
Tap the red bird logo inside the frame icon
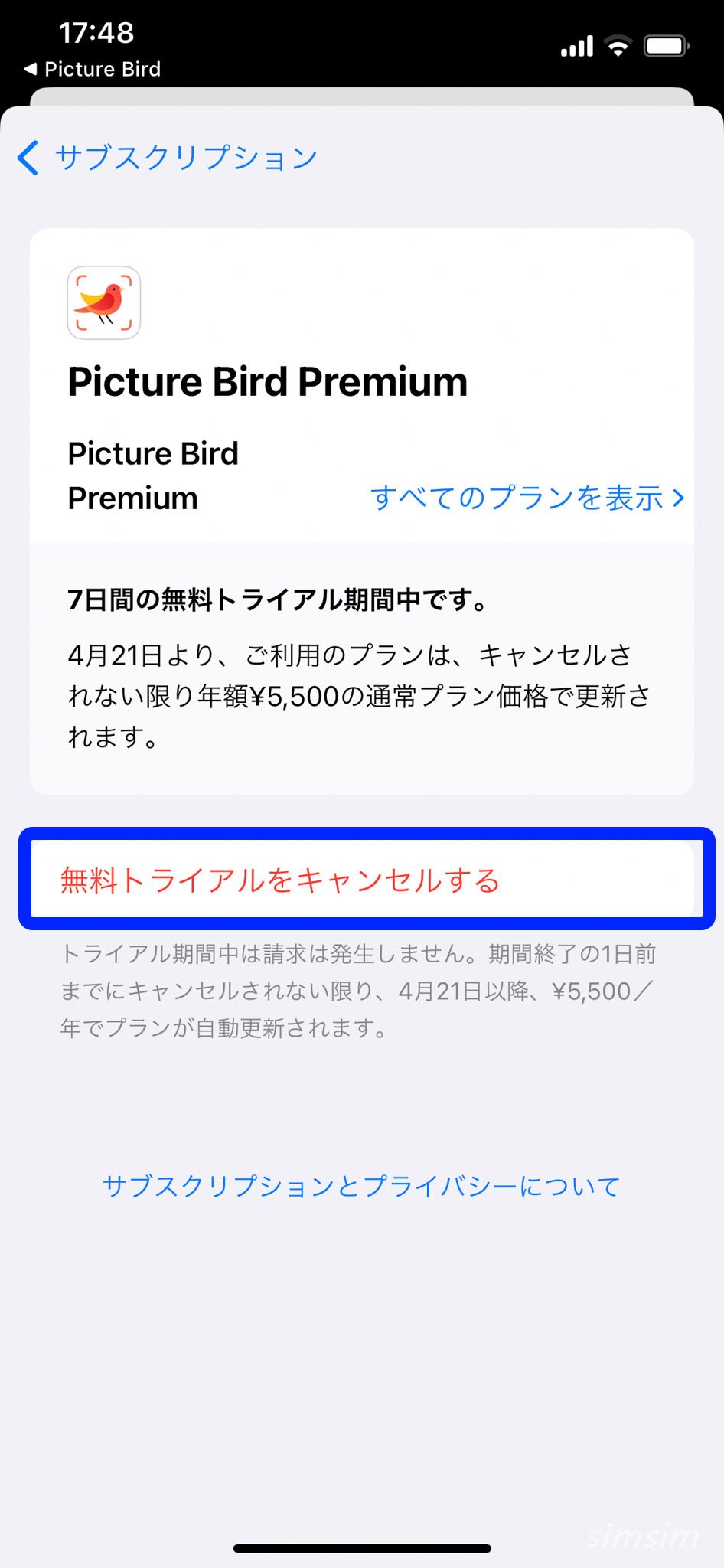103,303
